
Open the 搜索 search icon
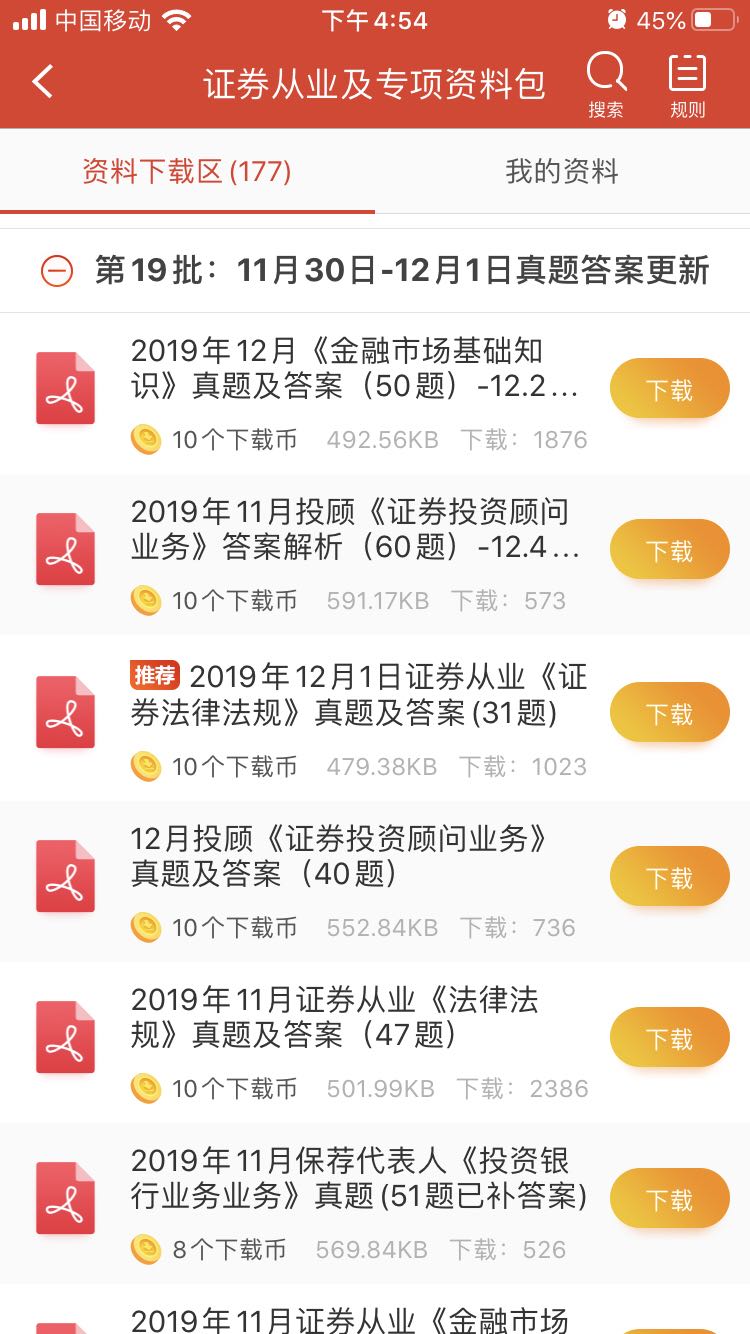click(606, 84)
